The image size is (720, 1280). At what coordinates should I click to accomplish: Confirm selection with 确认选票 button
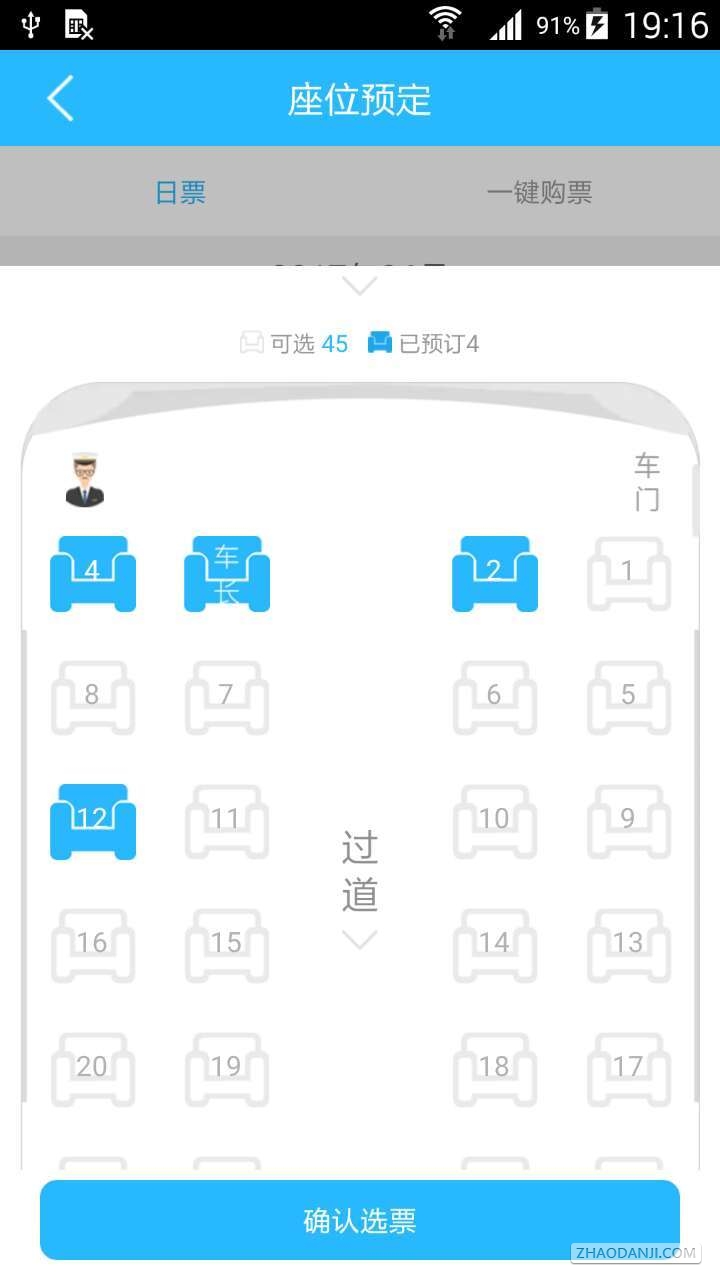[x=360, y=1220]
